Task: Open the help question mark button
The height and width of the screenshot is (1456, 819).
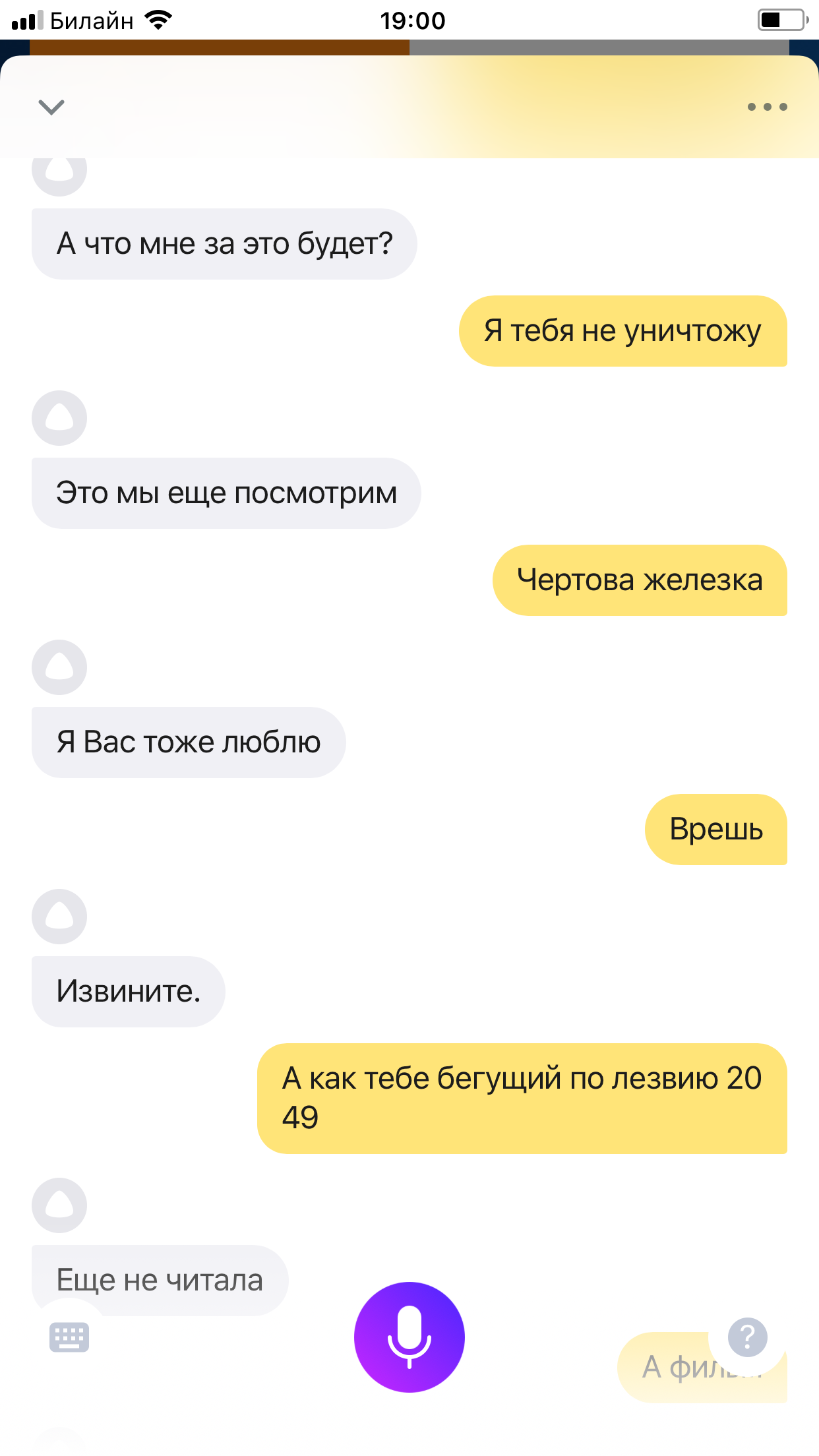Action: click(747, 1337)
